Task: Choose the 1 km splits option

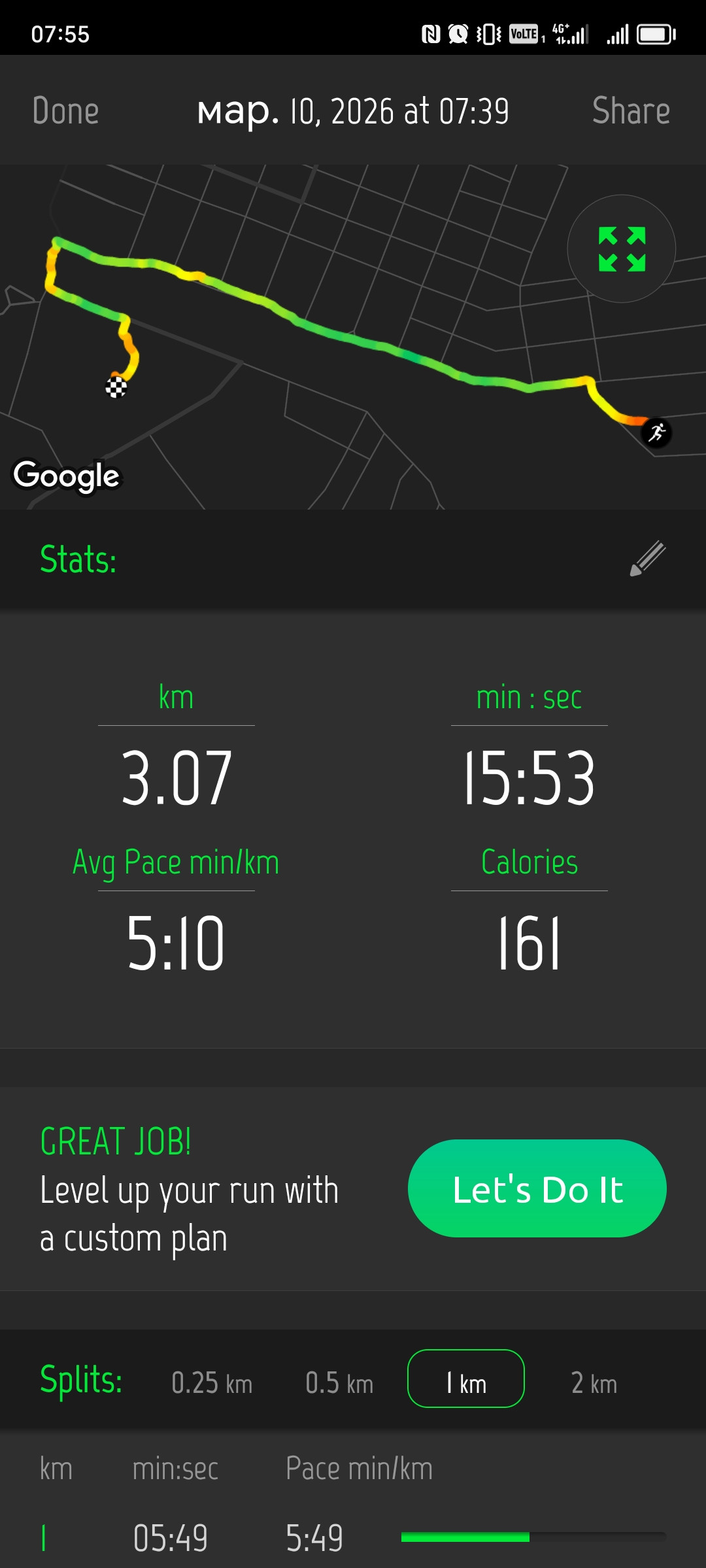Action: point(466,1379)
